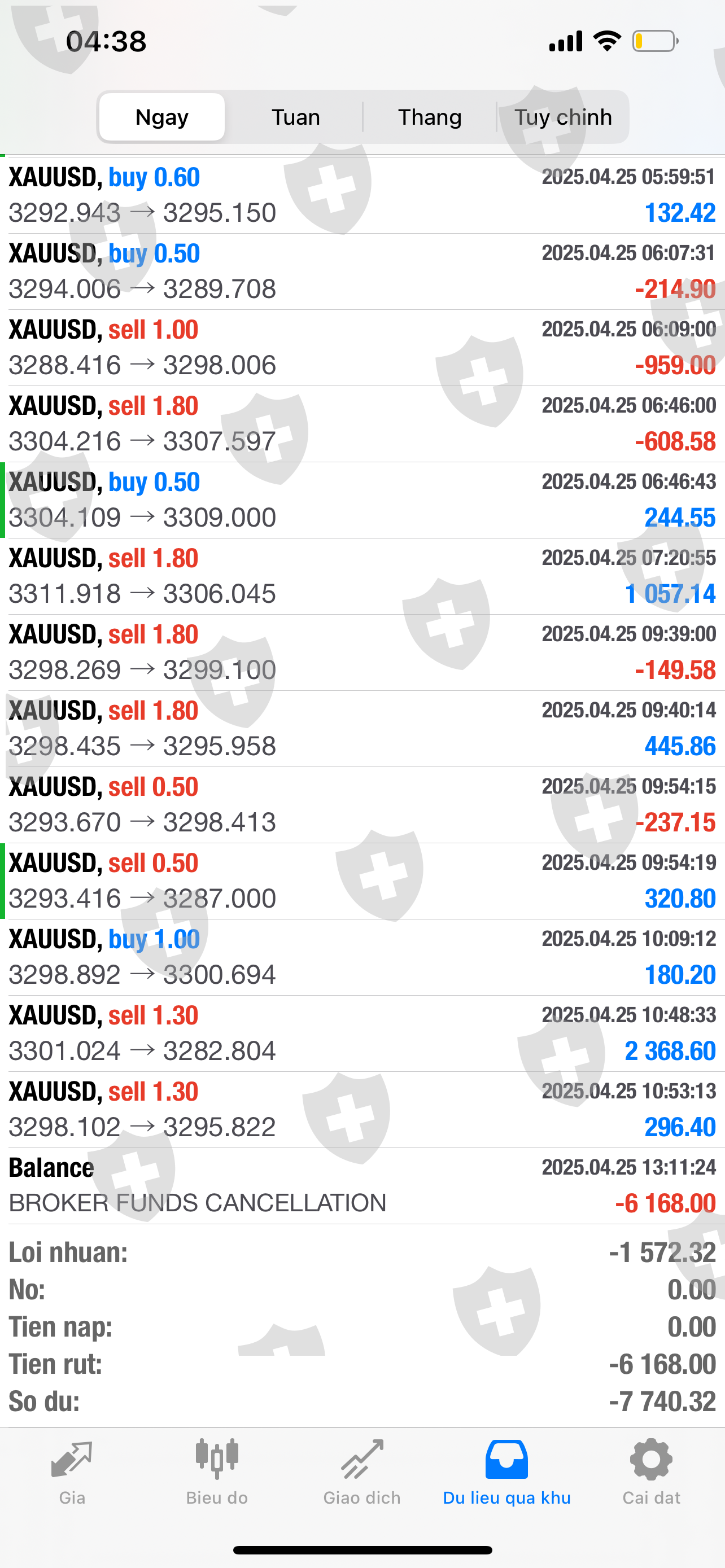Switch to the Ngay period tab
The height and width of the screenshot is (1568, 725).
[x=162, y=117]
